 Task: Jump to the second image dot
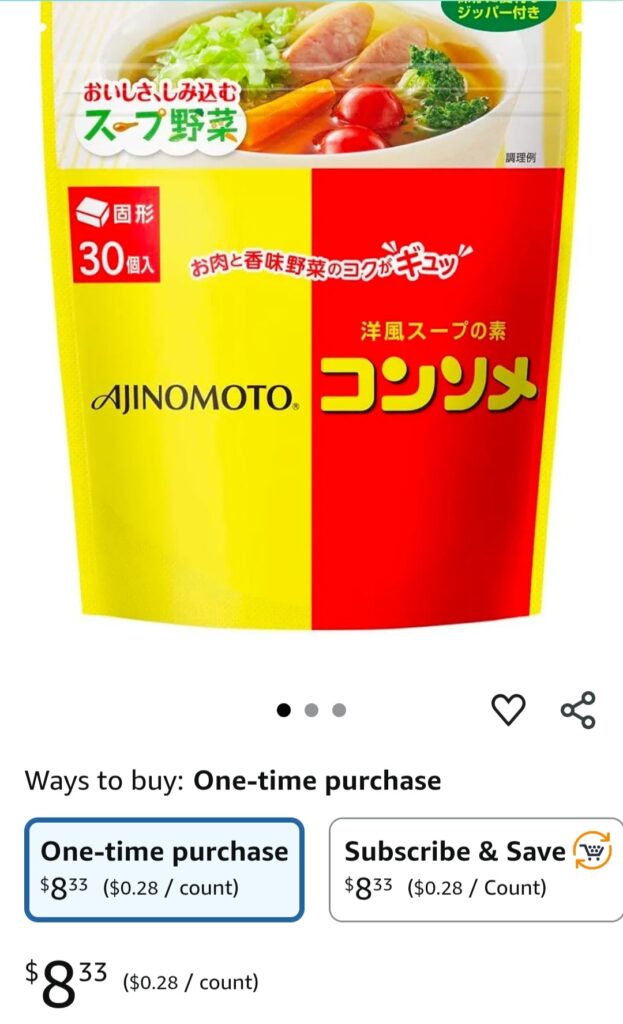click(311, 710)
